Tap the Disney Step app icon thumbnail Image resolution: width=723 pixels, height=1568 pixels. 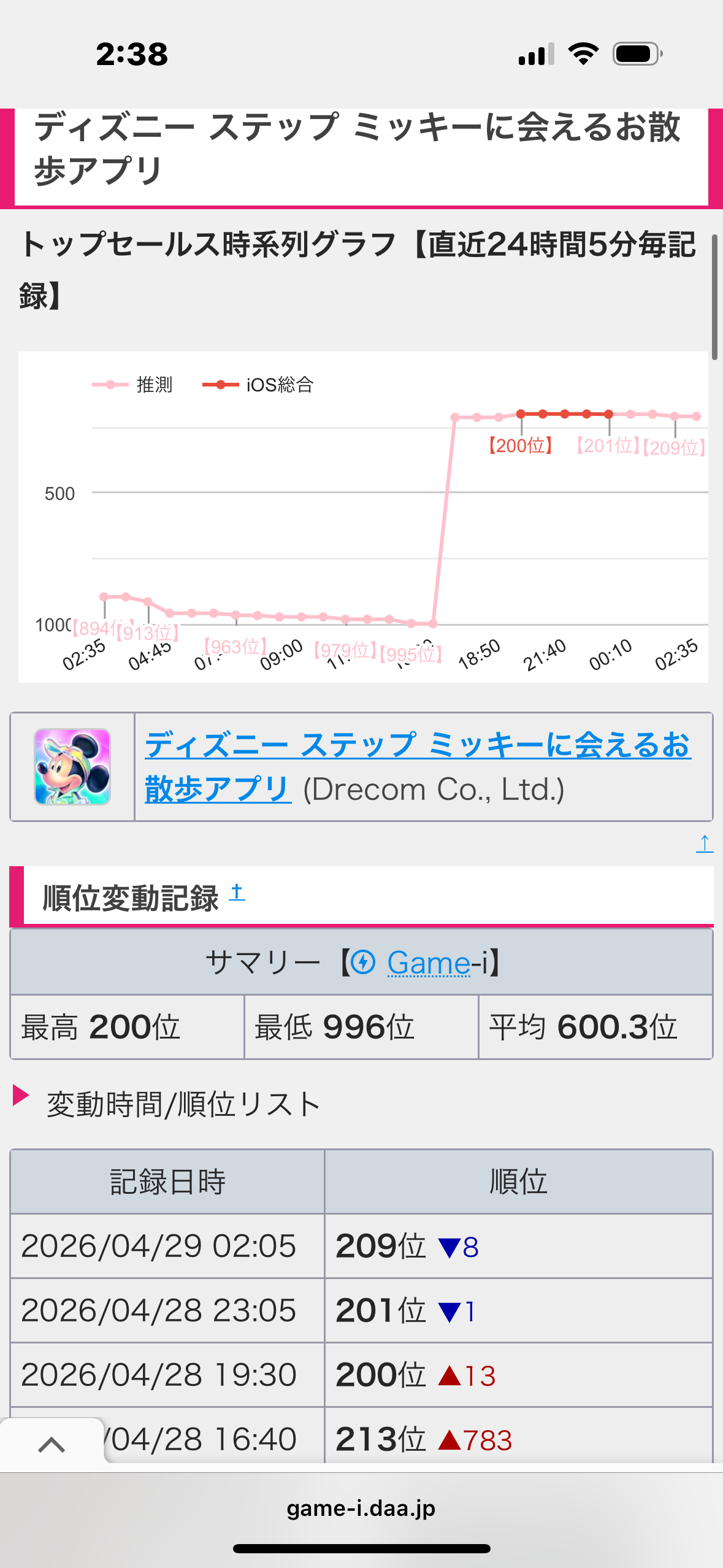coord(72,767)
